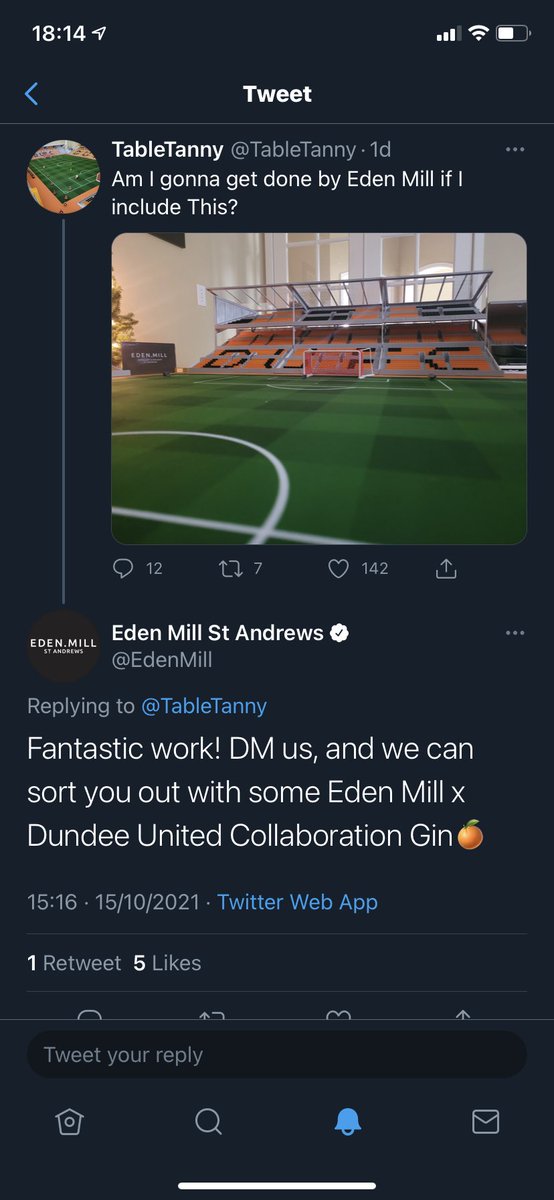Open the Messages envelope tab

[x=485, y=1122]
